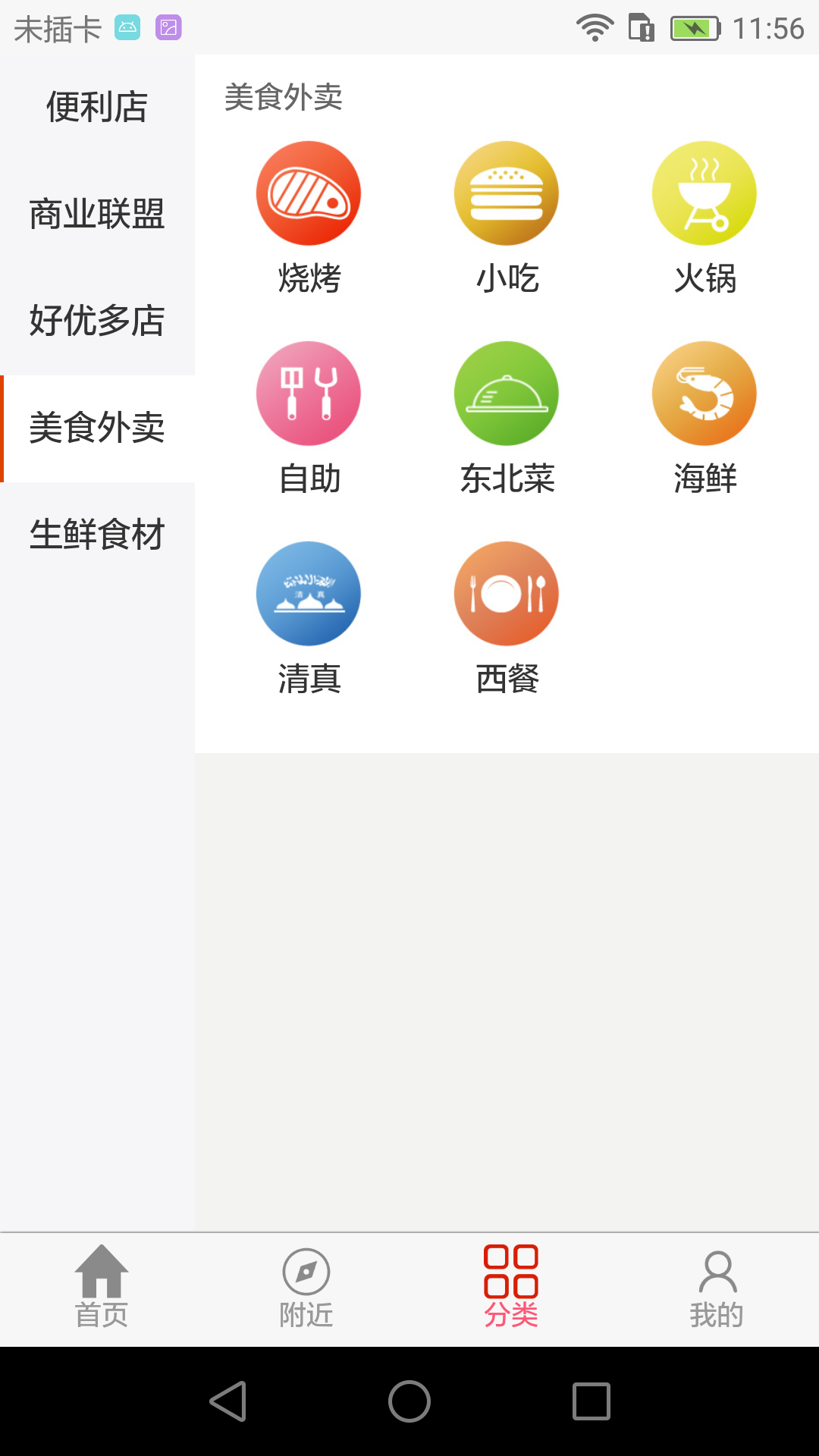
Task: Go to the system home screen
Action: coord(409,1401)
